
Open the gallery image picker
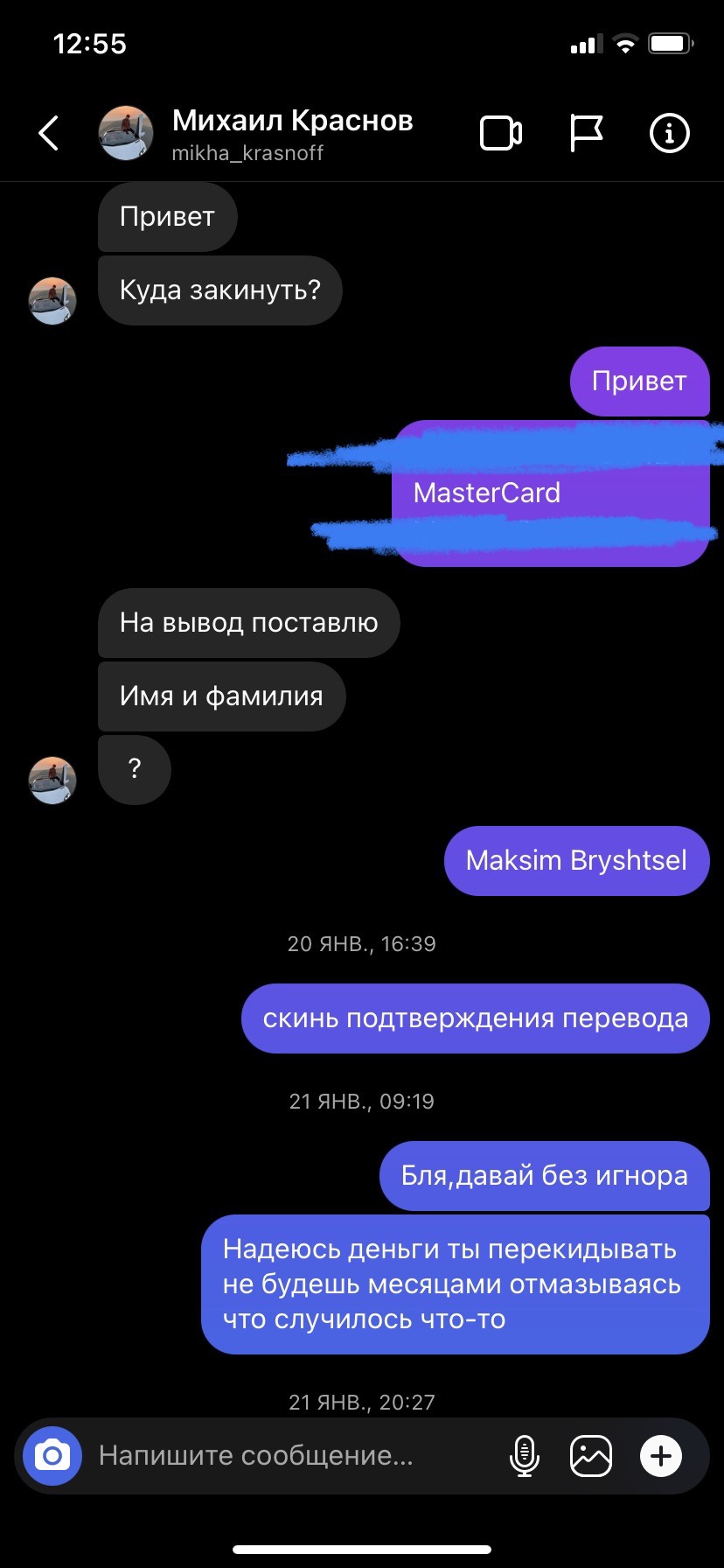point(591,1456)
